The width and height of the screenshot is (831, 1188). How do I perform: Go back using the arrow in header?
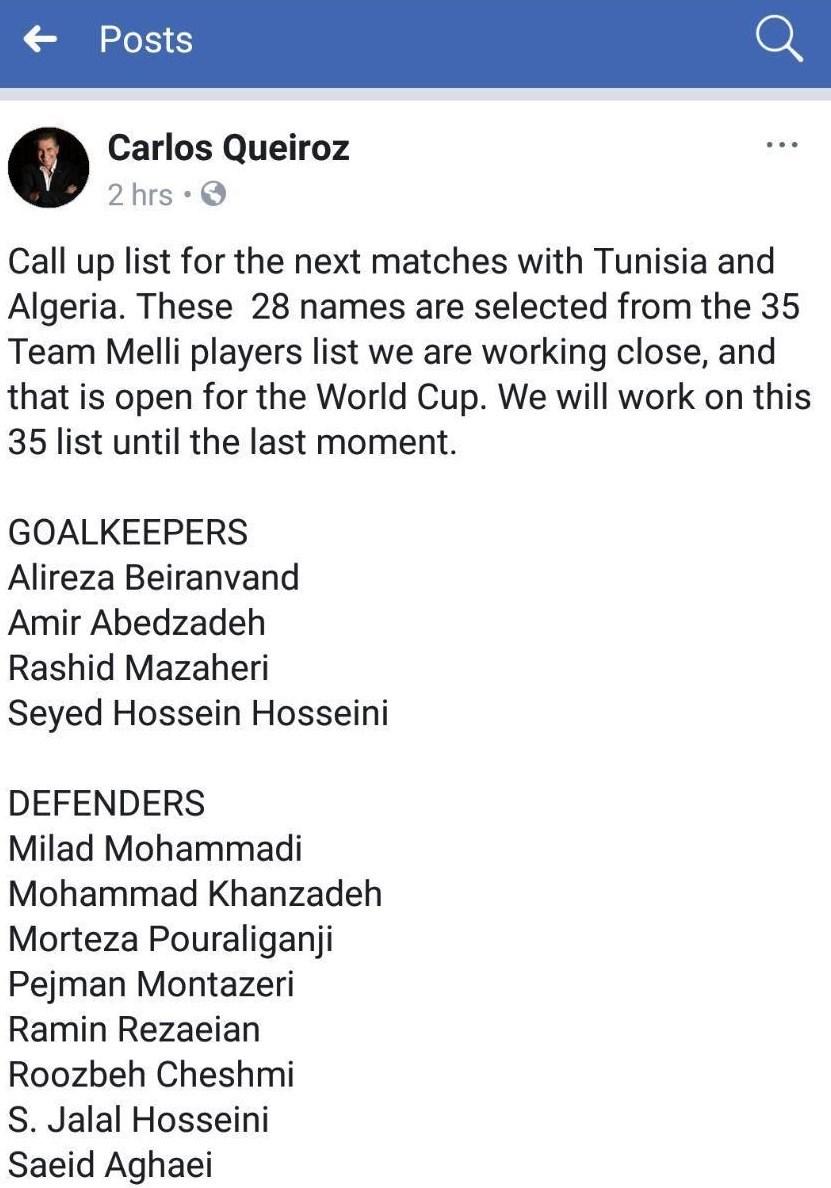coord(40,40)
